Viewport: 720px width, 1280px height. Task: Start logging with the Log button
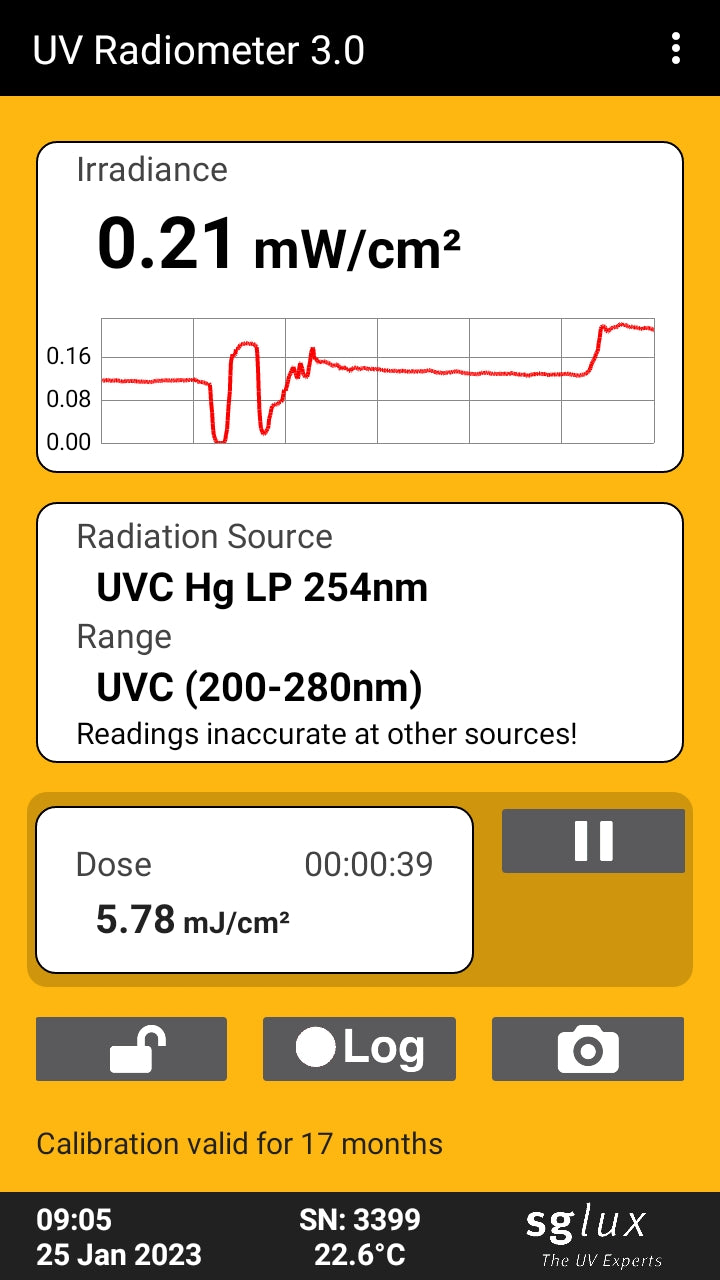pyautogui.click(x=359, y=1049)
